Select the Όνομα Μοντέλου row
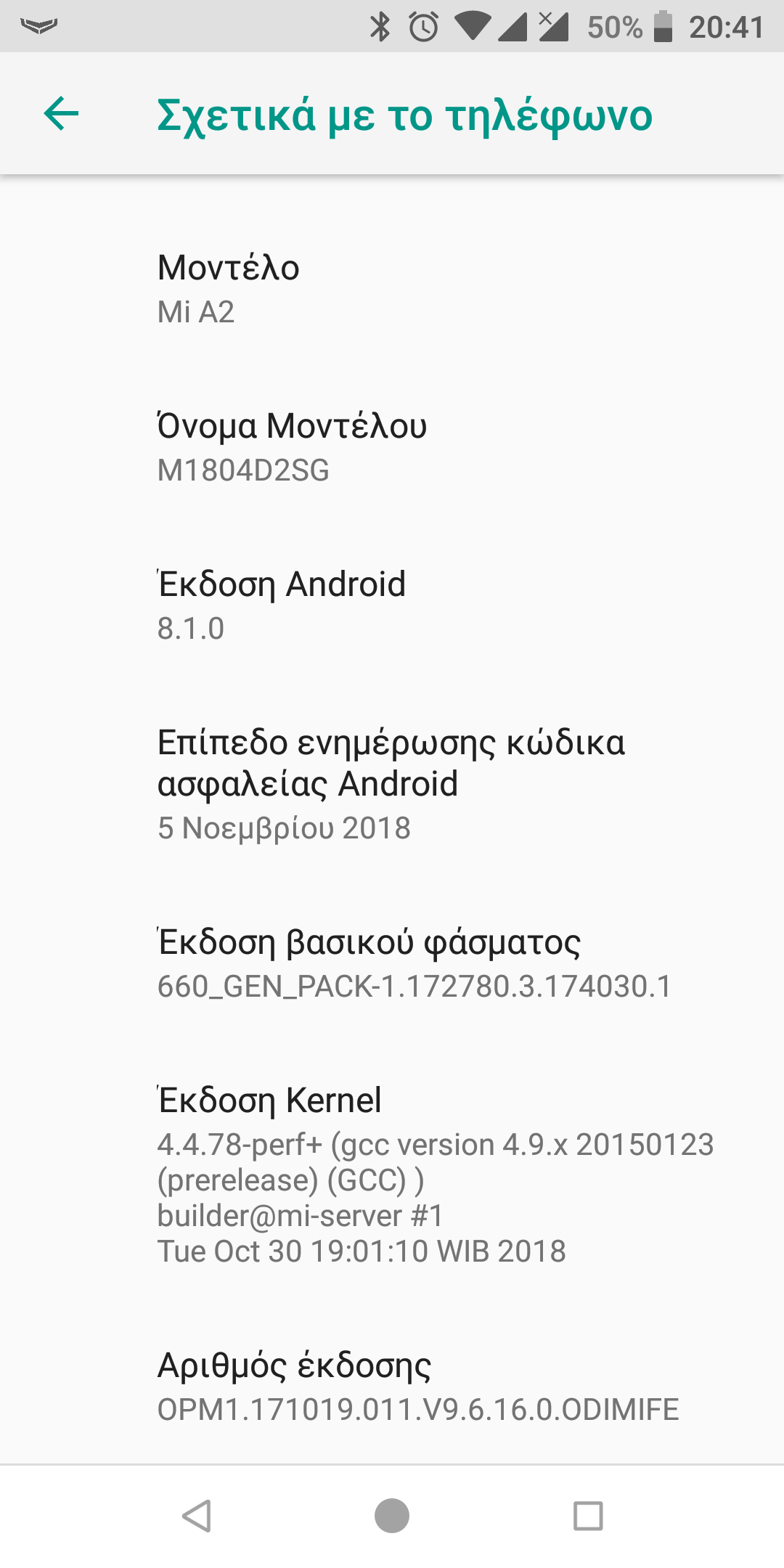 pos(392,446)
